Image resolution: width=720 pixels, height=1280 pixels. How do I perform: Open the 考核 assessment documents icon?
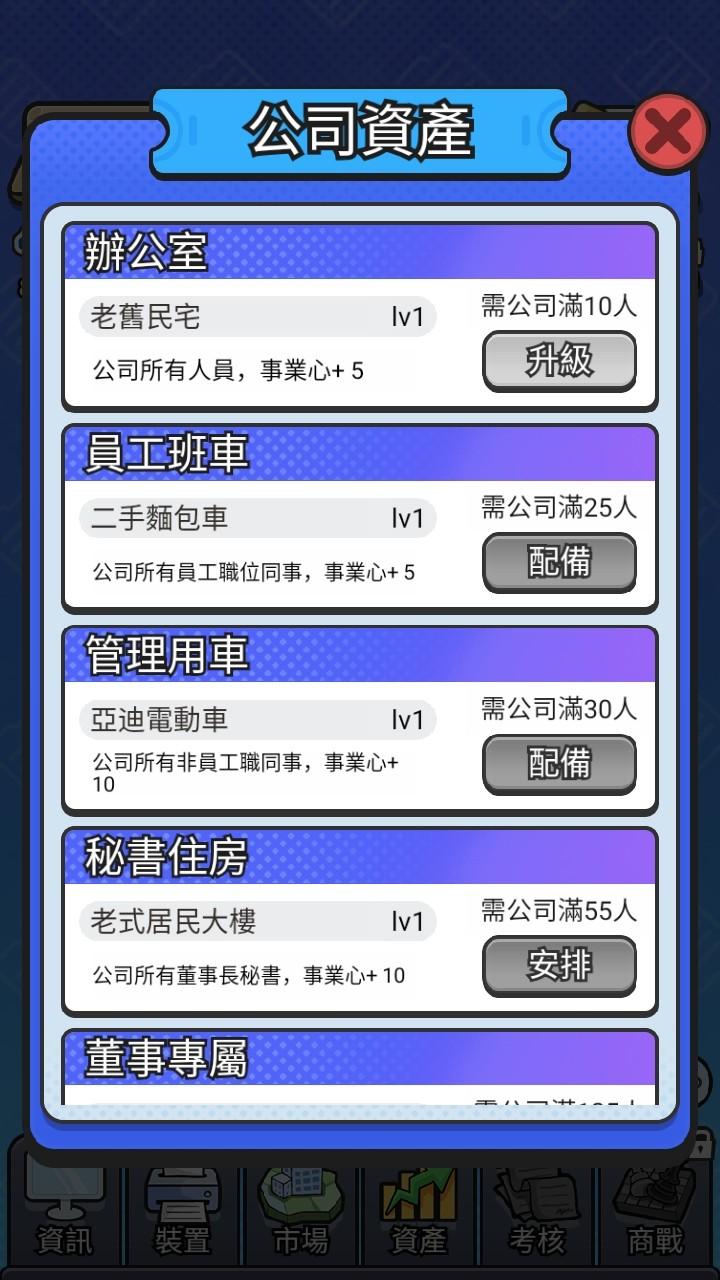click(x=536, y=1215)
